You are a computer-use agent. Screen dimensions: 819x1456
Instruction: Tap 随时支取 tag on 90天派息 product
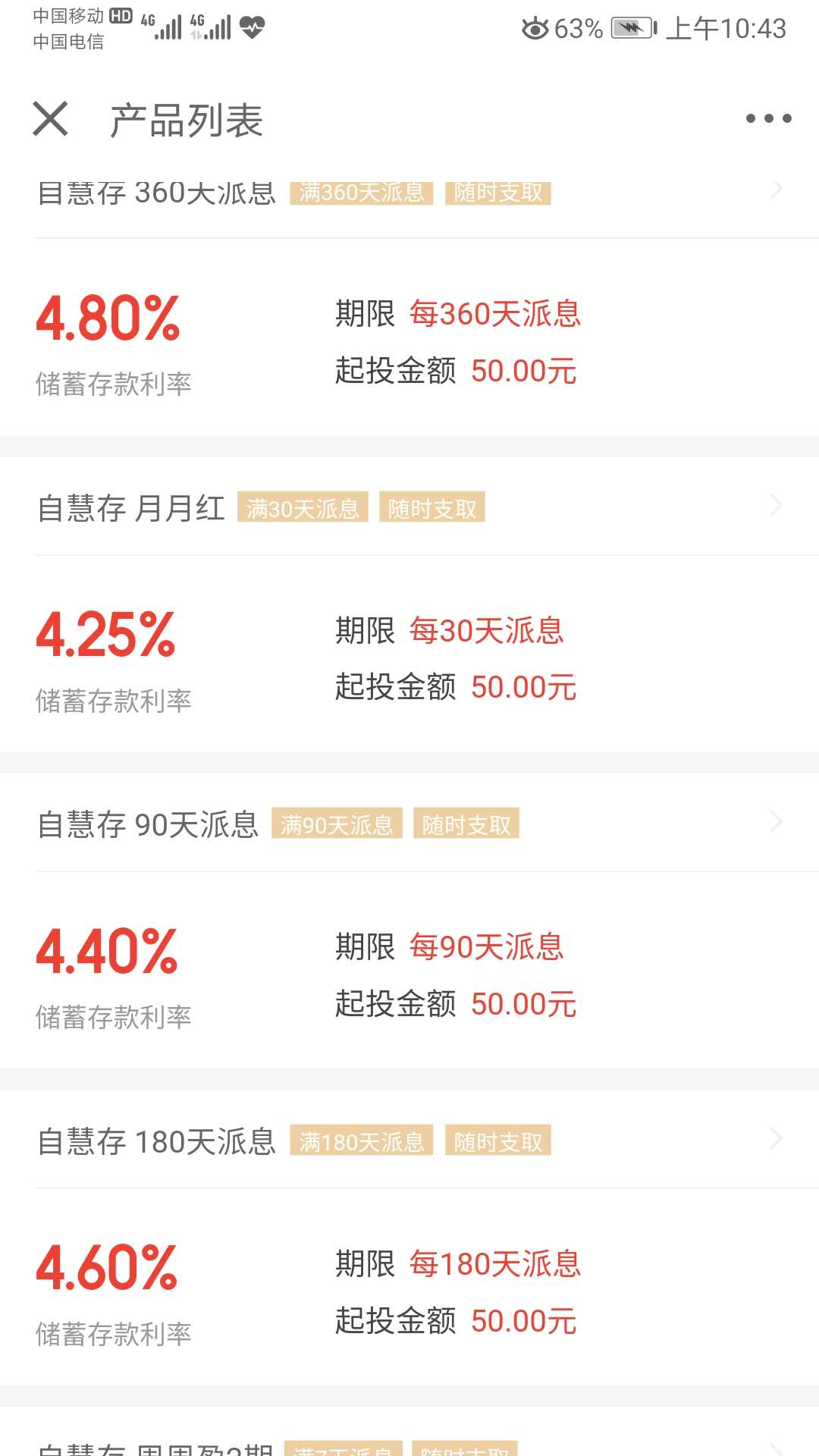[467, 824]
